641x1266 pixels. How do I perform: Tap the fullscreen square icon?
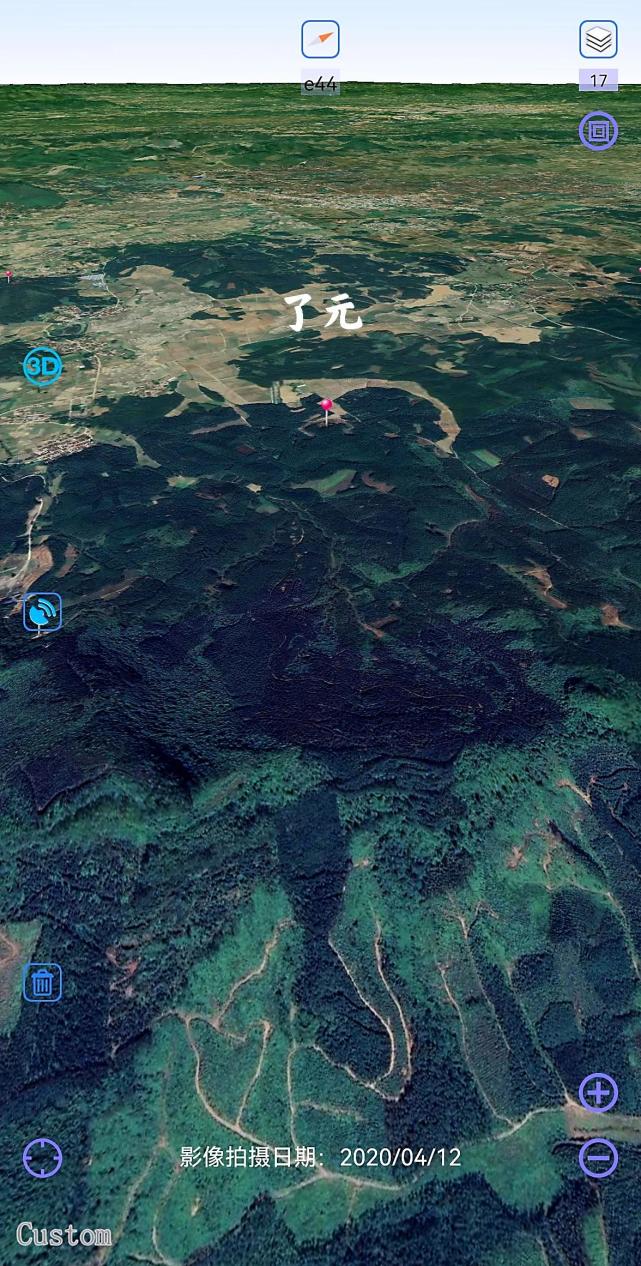pos(598,131)
